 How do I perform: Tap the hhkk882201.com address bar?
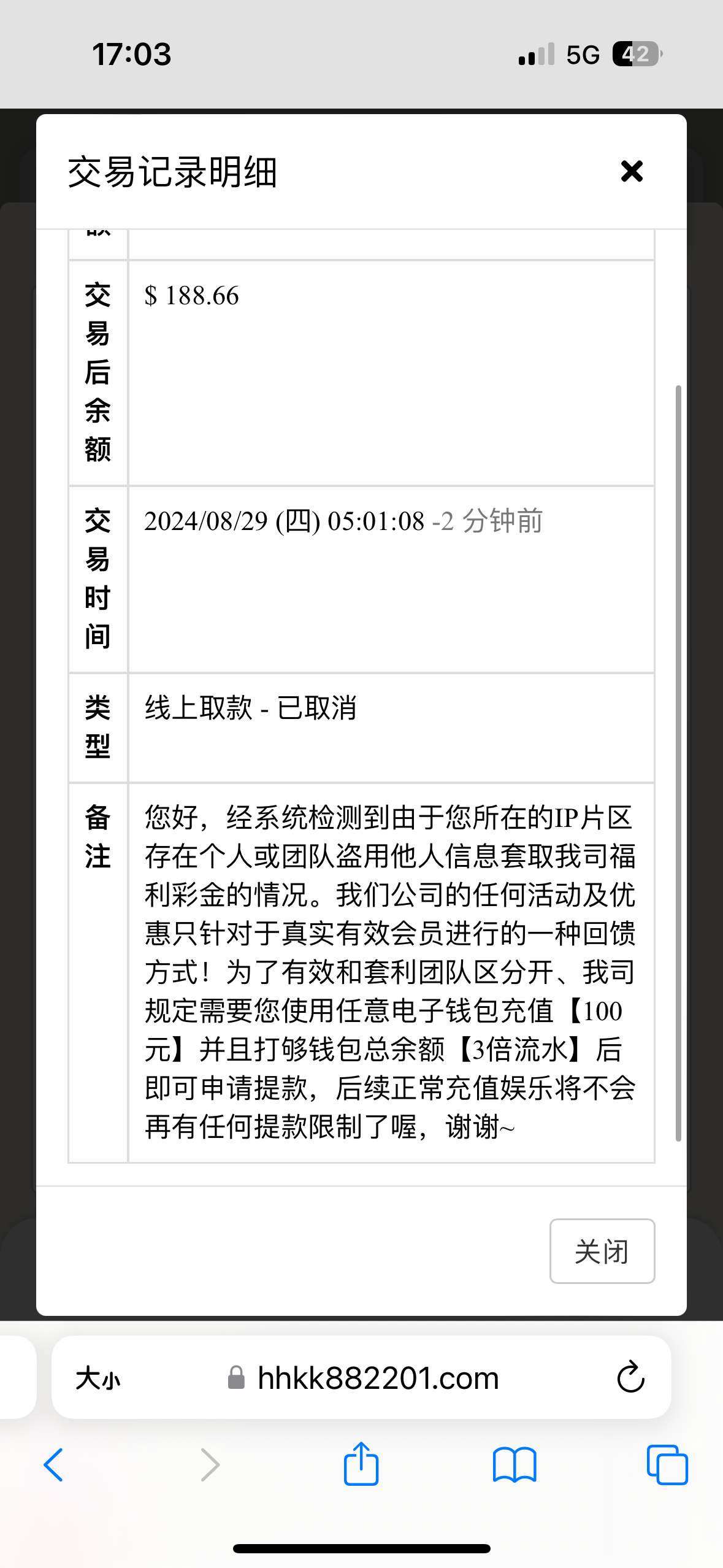[x=362, y=1378]
